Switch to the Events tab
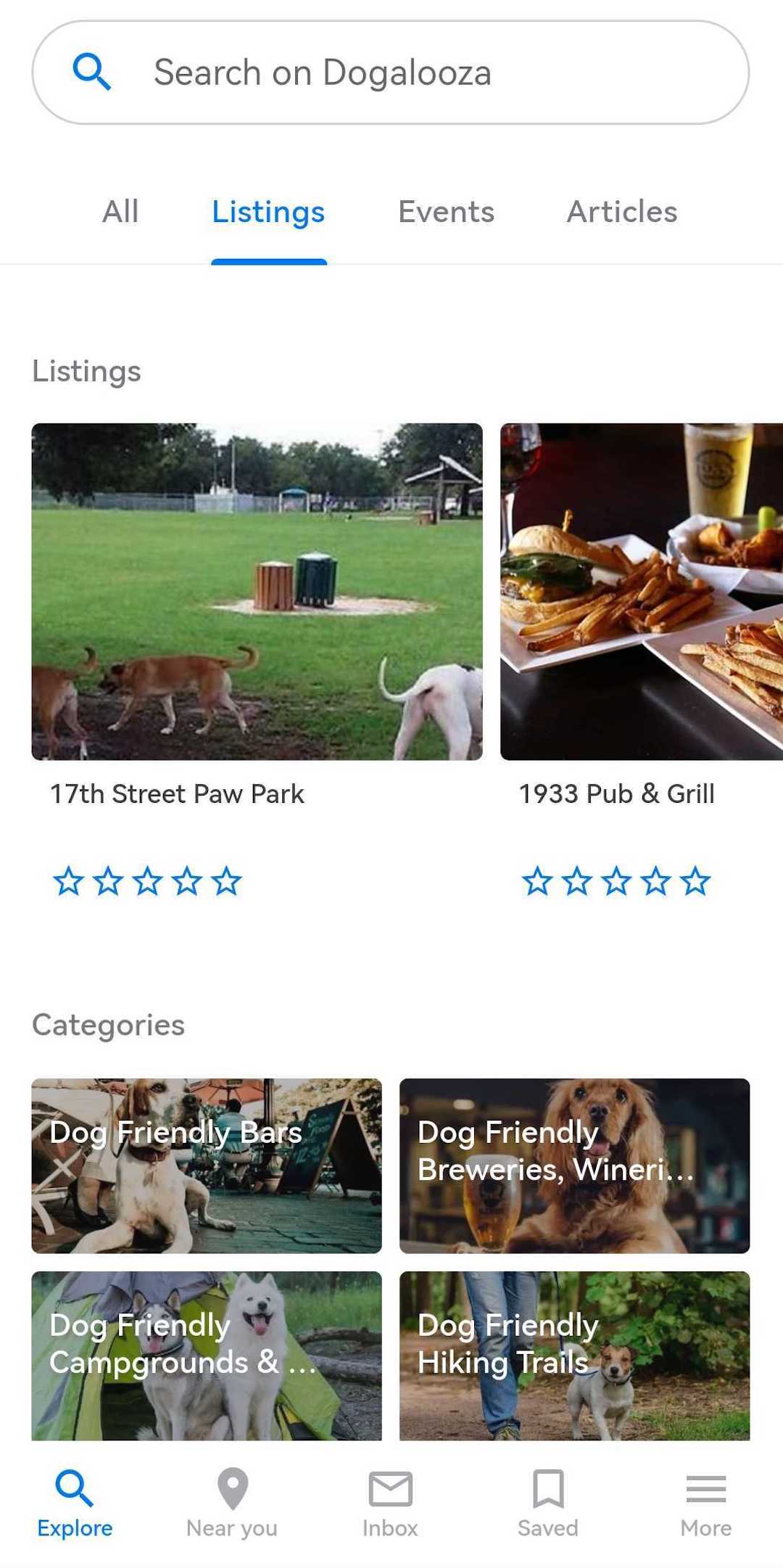The image size is (783, 1568). click(446, 212)
